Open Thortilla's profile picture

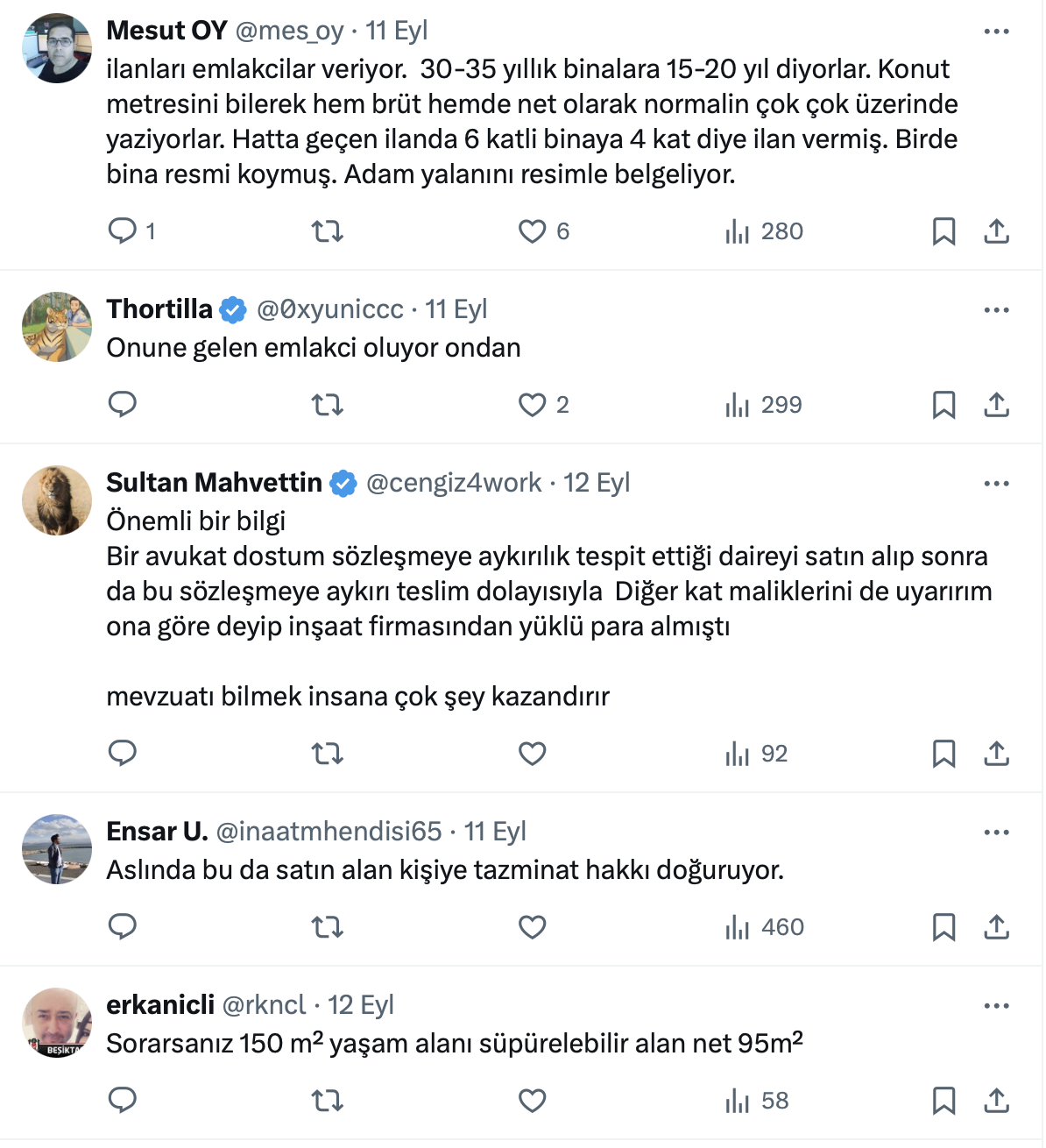57,327
